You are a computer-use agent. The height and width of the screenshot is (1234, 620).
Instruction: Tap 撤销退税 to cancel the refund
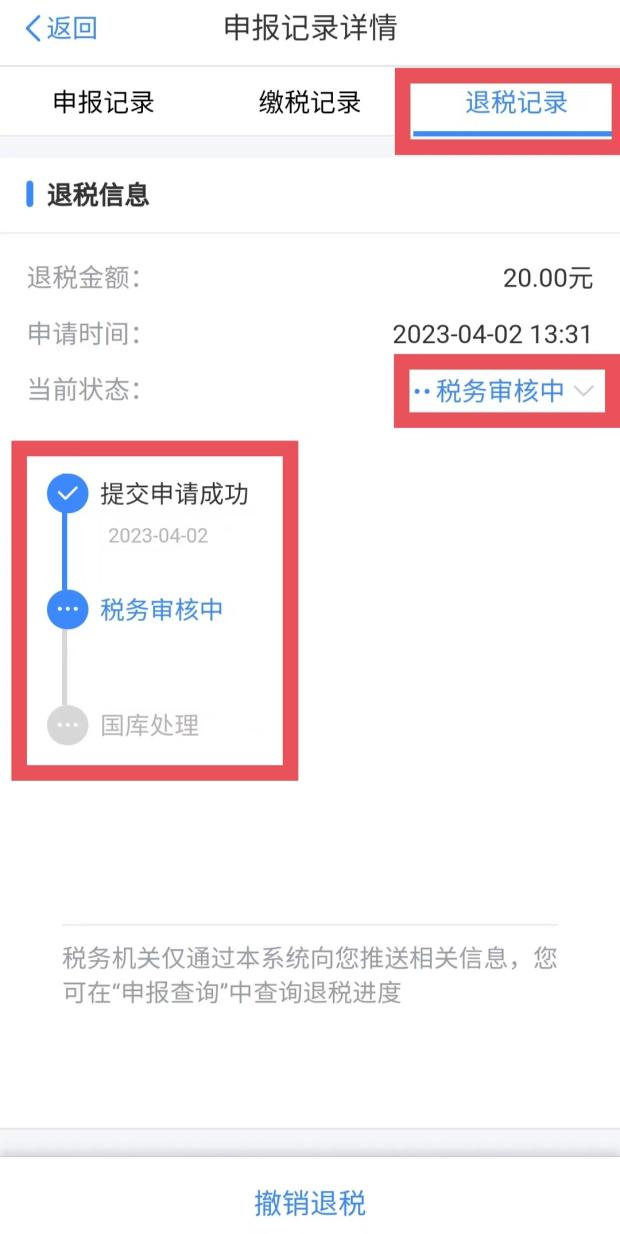point(310,1202)
